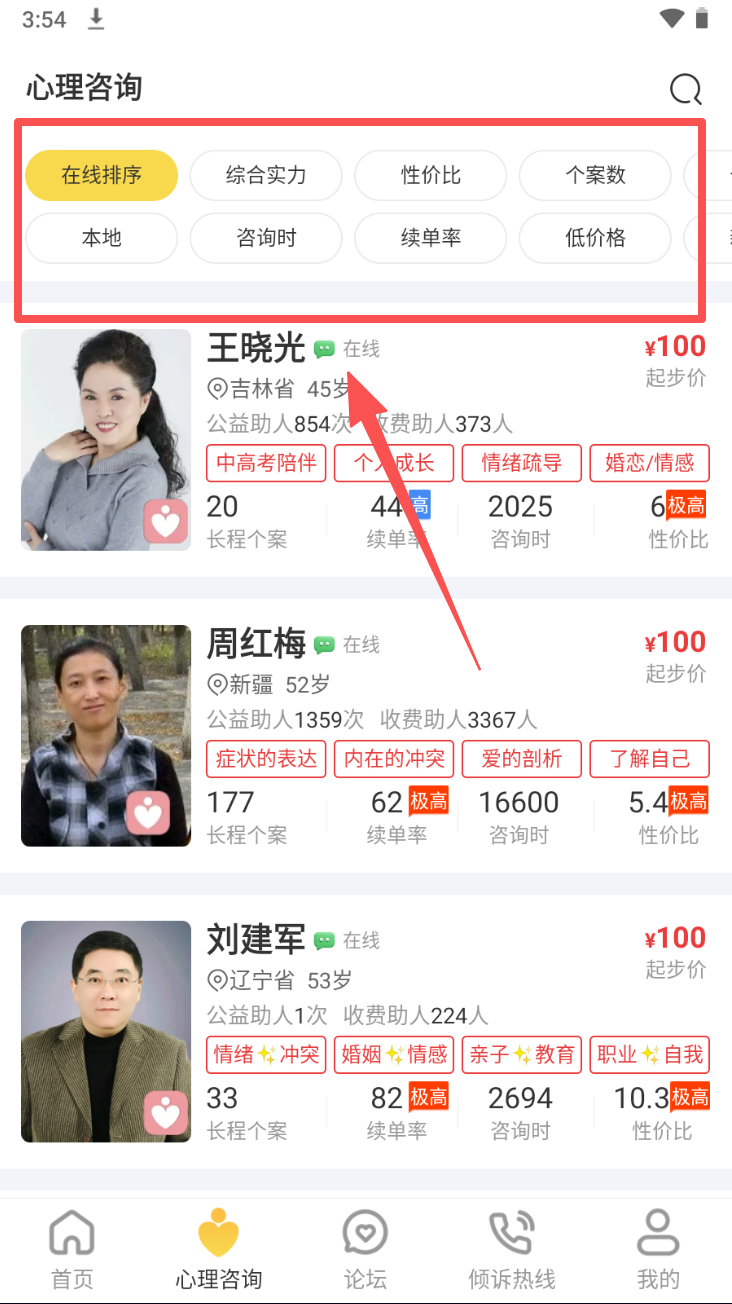Open the 倾诉热线 tab
The height and width of the screenshot is (1304, 732).
(x=512, y=1250)
